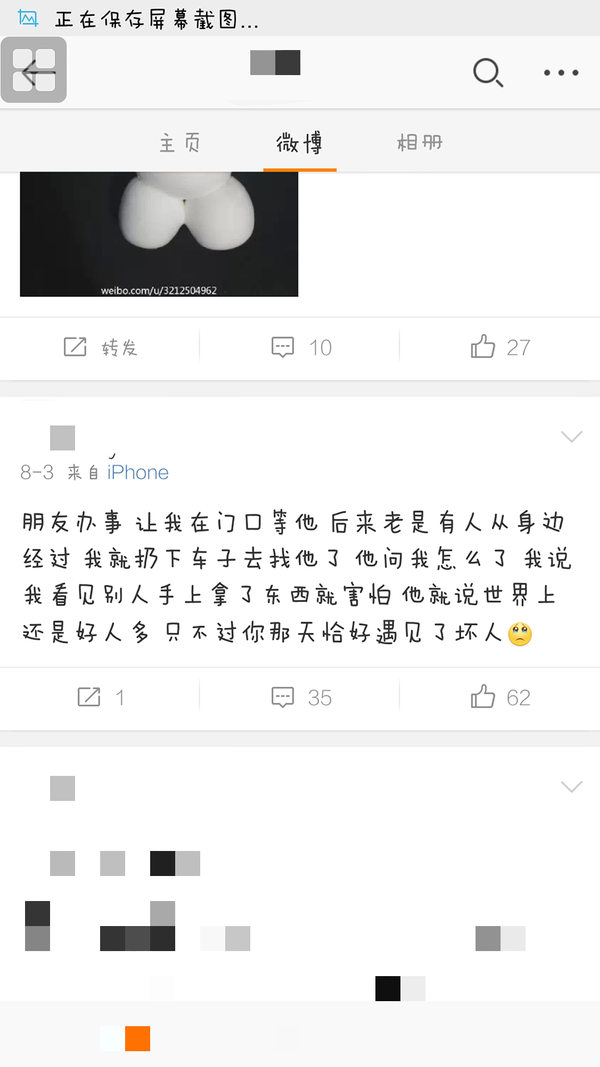This screenshot has width=600, height=1067.
Task: Switch to the 主页 tab
Action: tap(180, 143)
